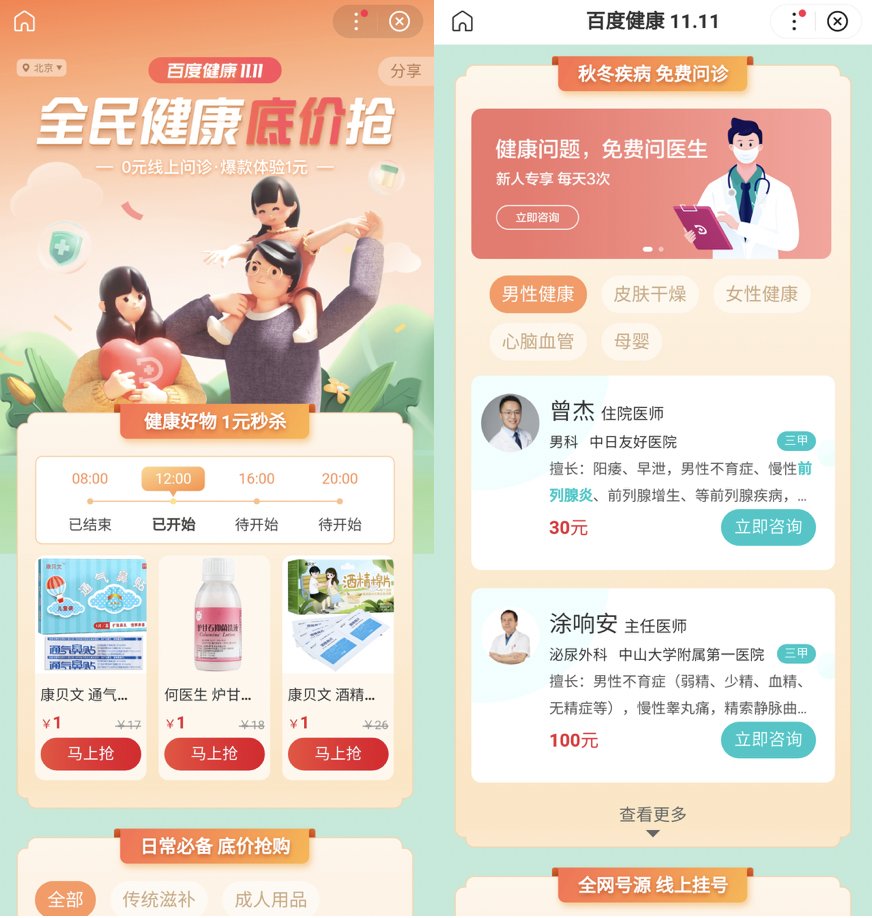Tap the 分享 share button
The height and width of the screenshot is (918, 872).
click(x=405, y=71)
